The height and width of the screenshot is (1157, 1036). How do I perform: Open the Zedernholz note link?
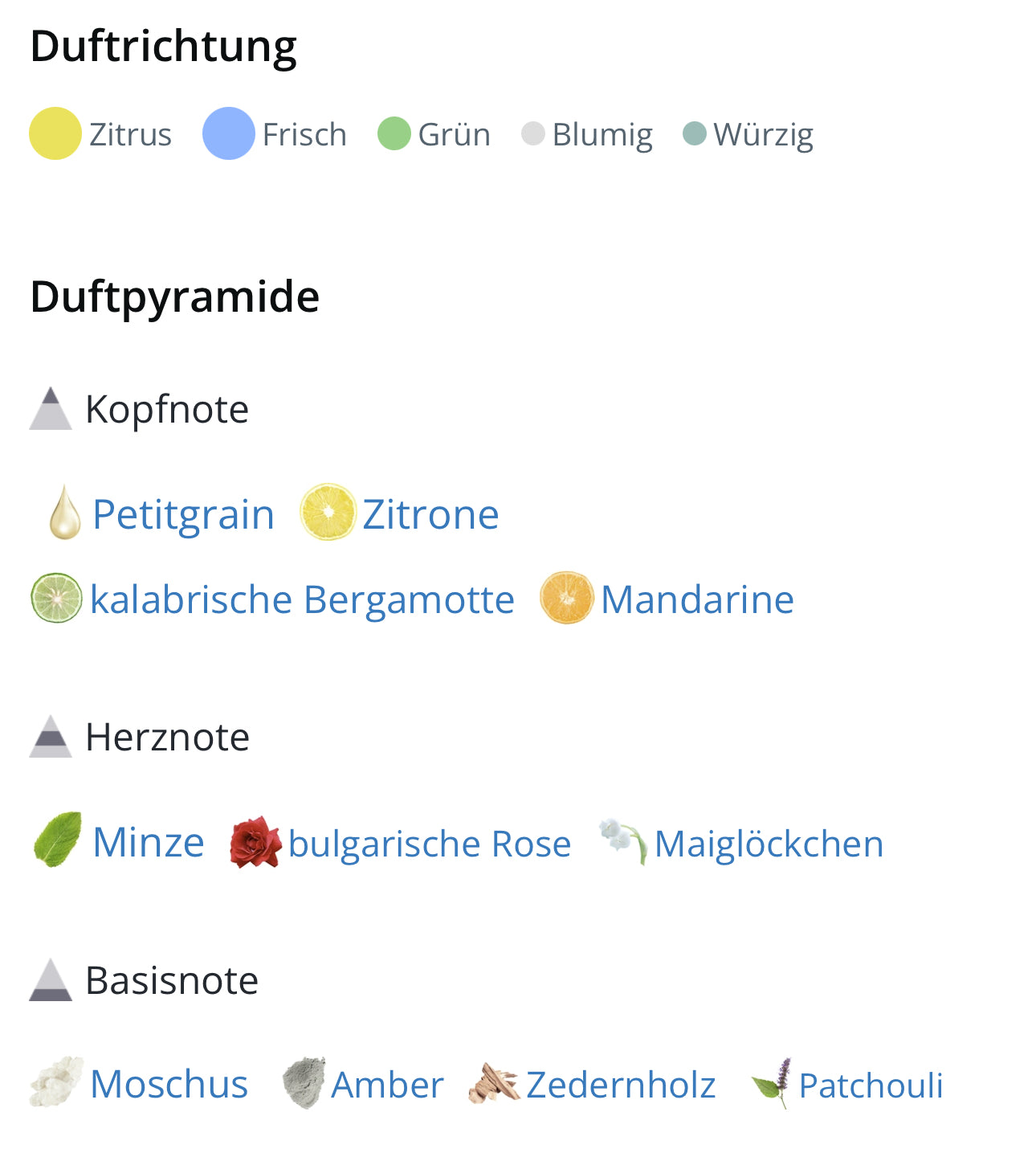pyautogui.click(x=620, y=1085)
